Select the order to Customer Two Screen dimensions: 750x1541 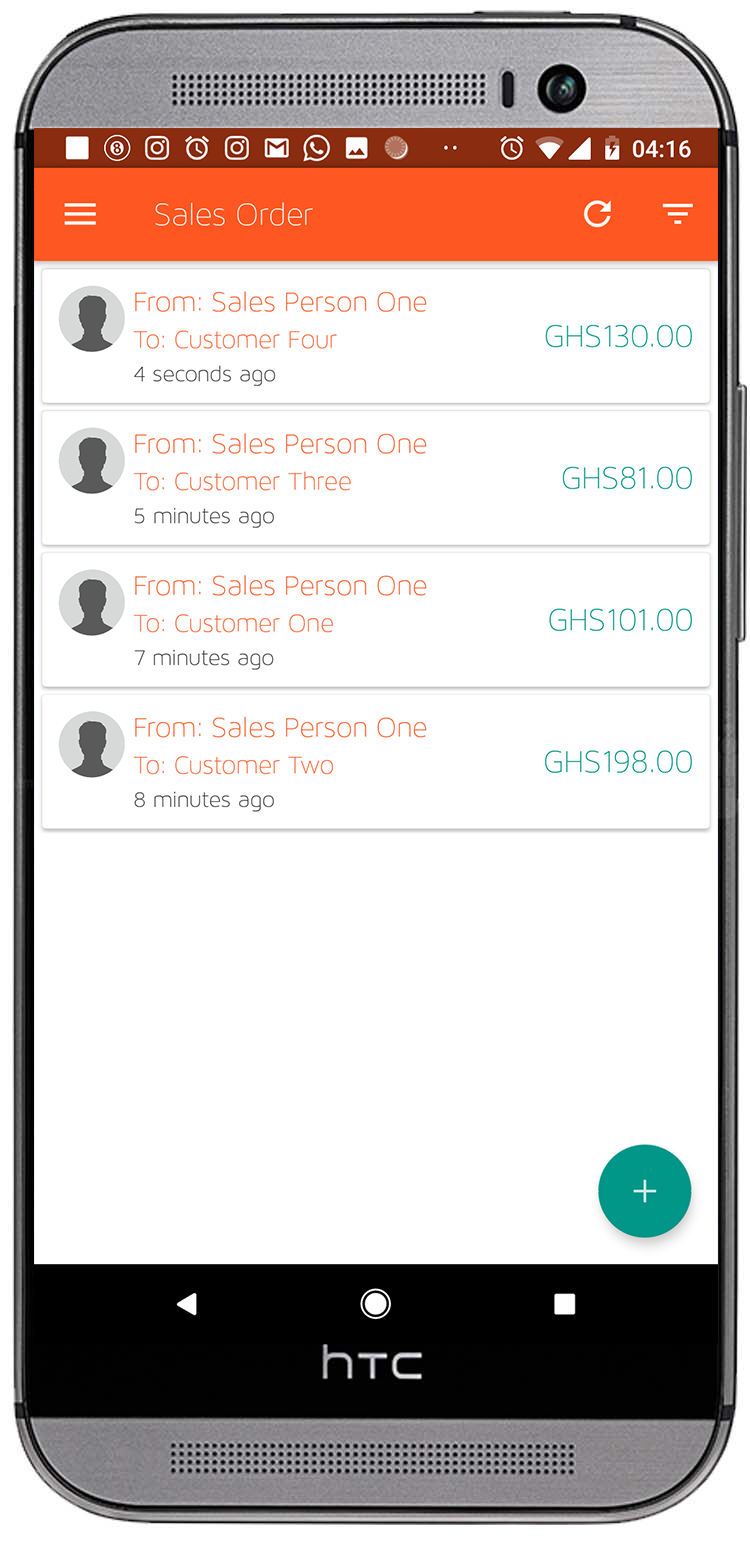375,763
